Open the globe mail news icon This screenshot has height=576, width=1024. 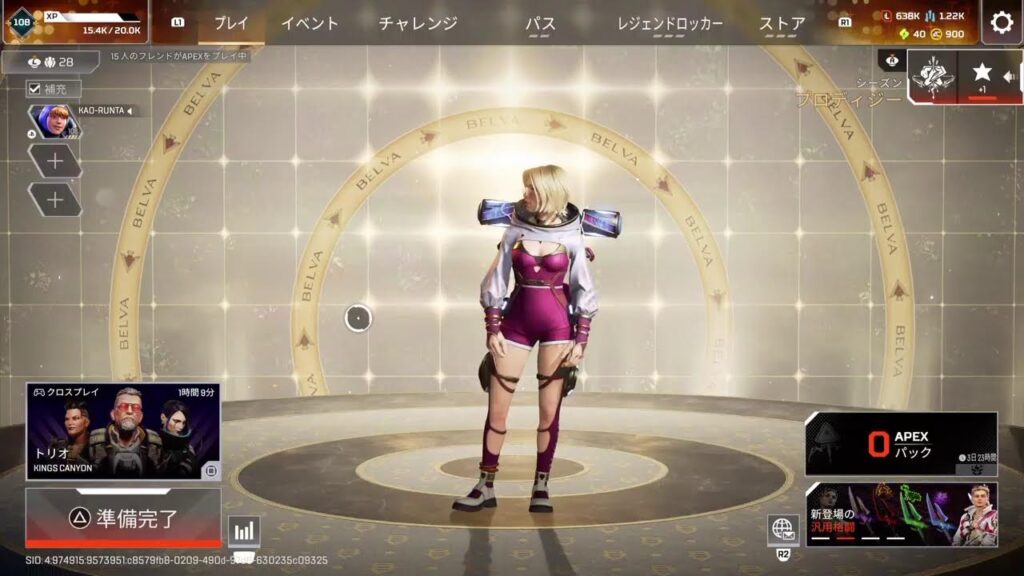point(783,529)
